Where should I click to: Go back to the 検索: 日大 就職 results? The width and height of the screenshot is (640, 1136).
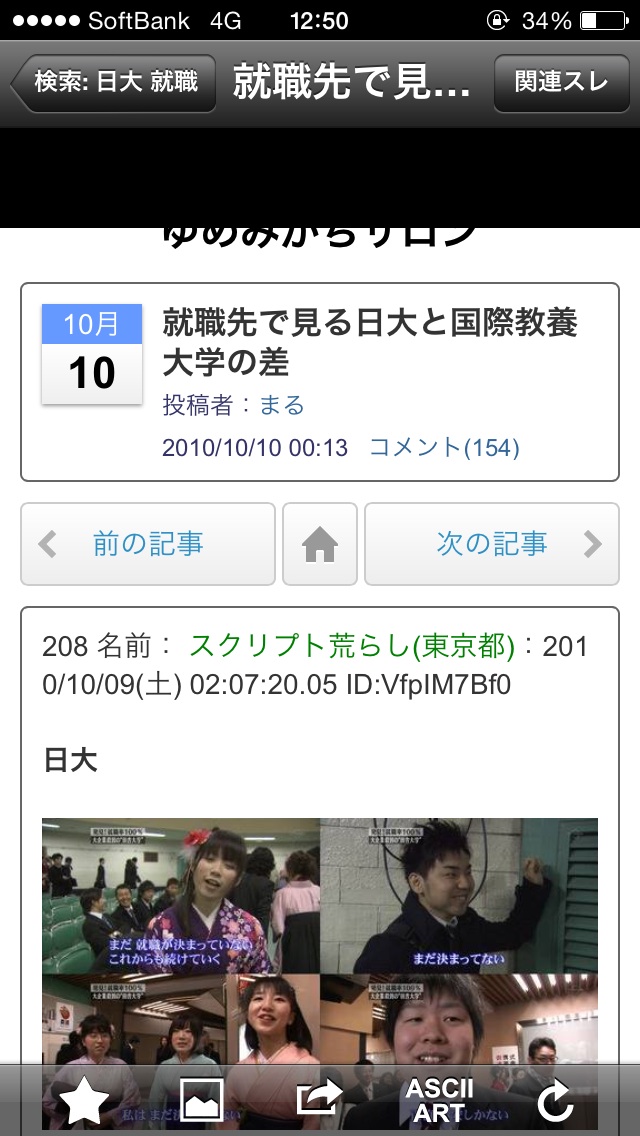point(113,82)
